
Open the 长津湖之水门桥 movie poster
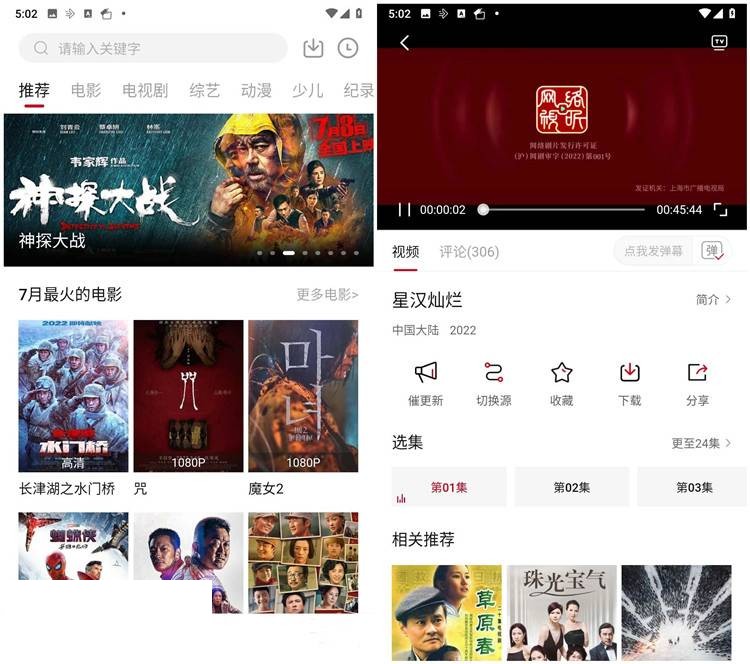tap(73, 395)
